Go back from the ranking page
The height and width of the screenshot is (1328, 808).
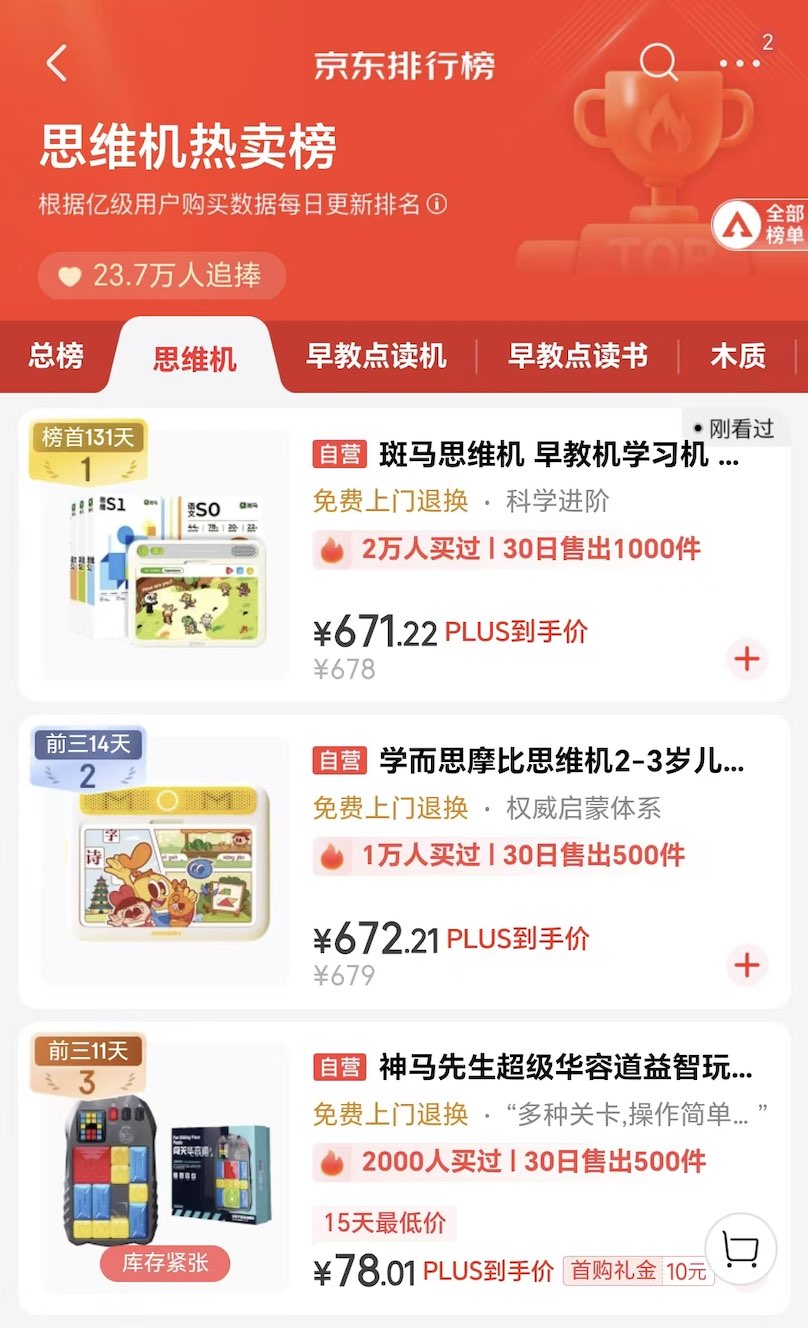click(x=57, y=64)
